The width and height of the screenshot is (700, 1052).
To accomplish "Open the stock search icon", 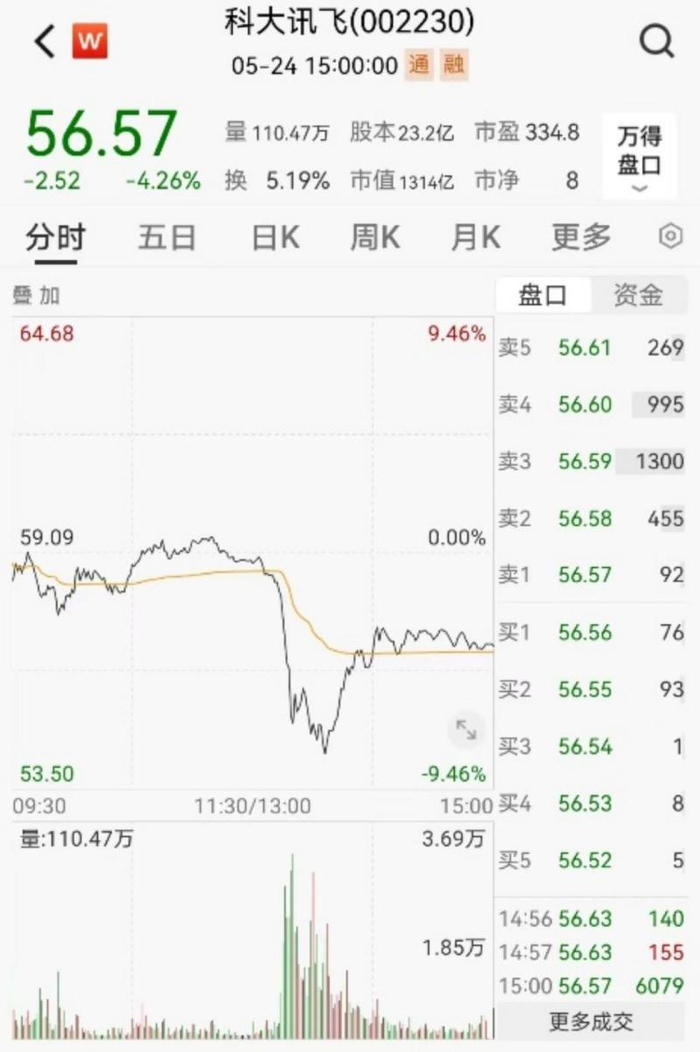I will coord(657,42).
